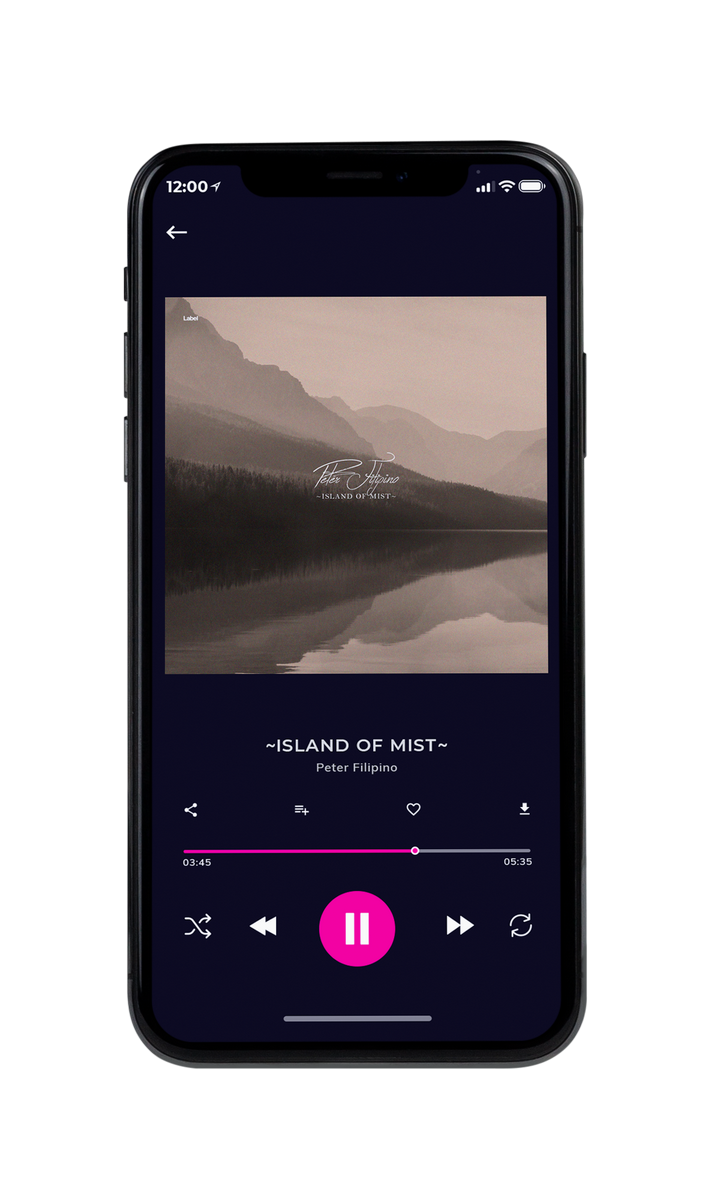
Task: Toggle the repeat option
Action: pyautogui.click(x=521, y=926)
